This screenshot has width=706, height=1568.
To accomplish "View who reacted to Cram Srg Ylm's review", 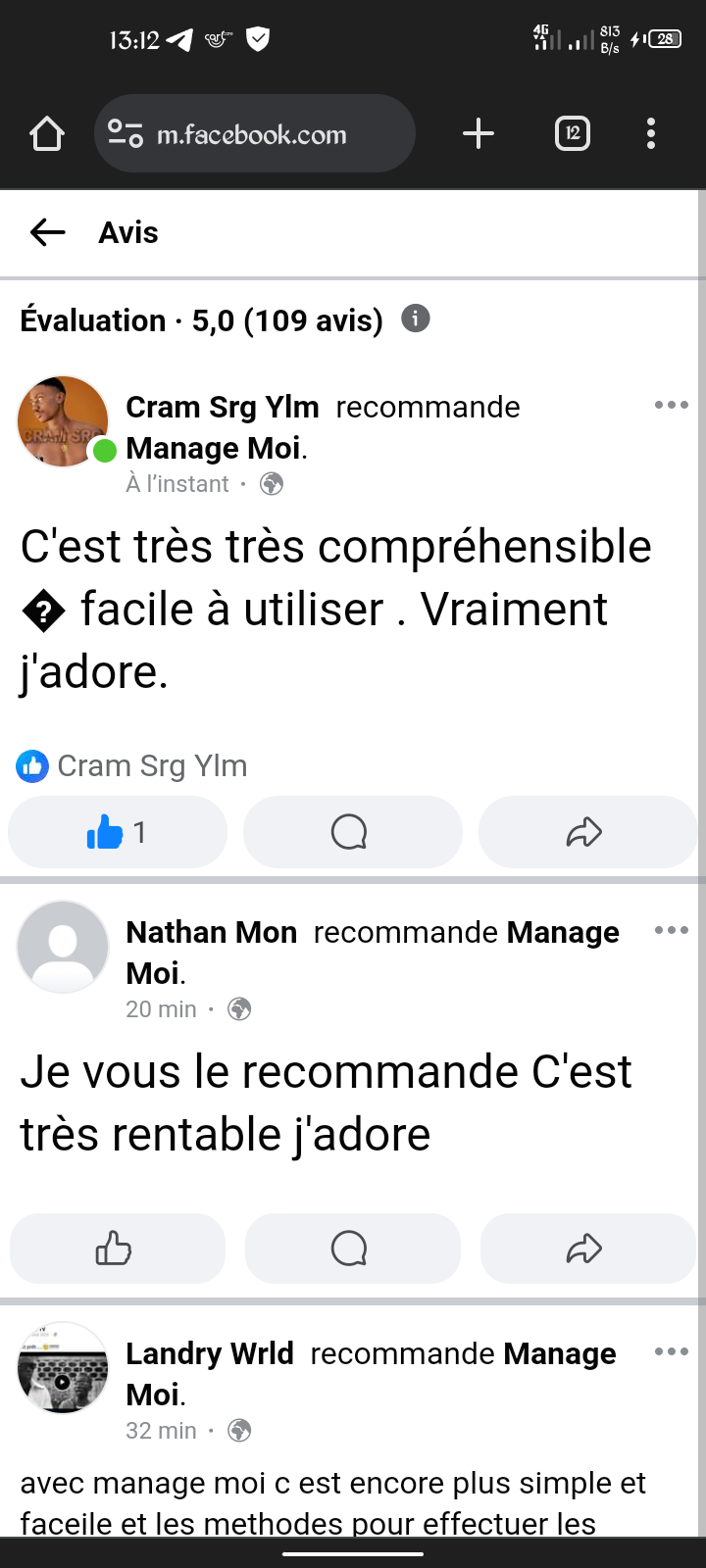I will [131, 765].
